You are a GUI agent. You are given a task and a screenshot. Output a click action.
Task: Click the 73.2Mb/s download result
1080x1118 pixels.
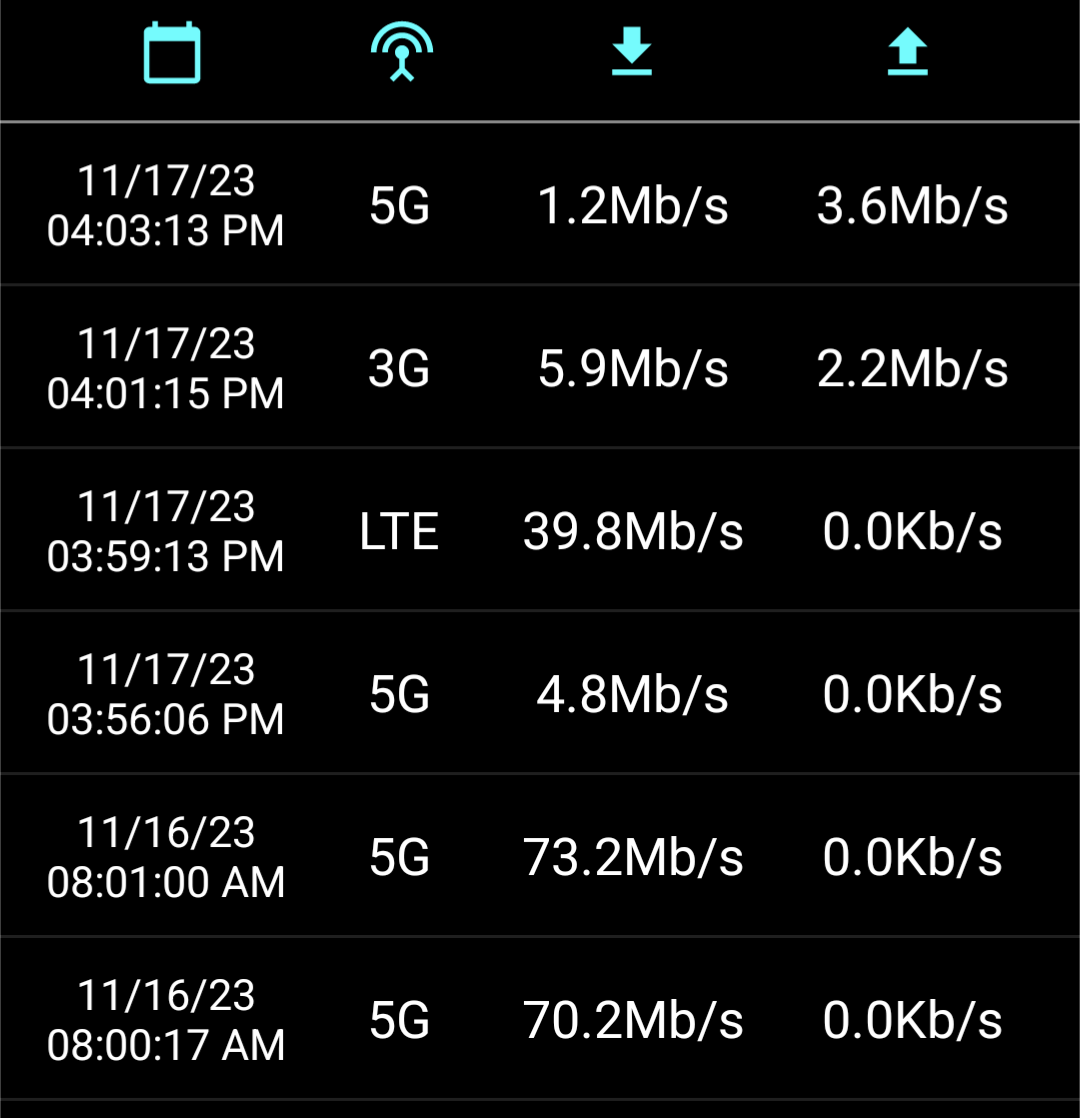coord(632,857)
